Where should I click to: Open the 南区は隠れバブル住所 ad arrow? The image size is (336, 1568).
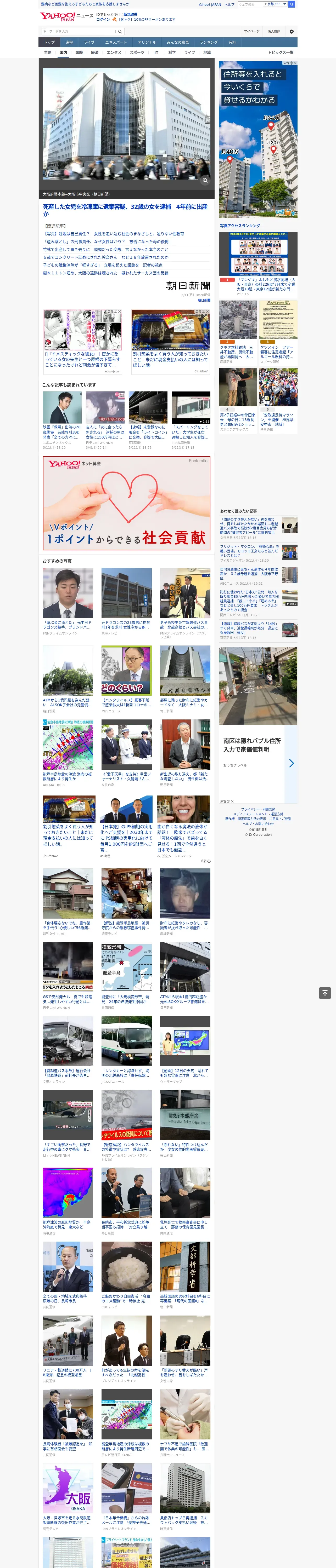click(291, 763)
